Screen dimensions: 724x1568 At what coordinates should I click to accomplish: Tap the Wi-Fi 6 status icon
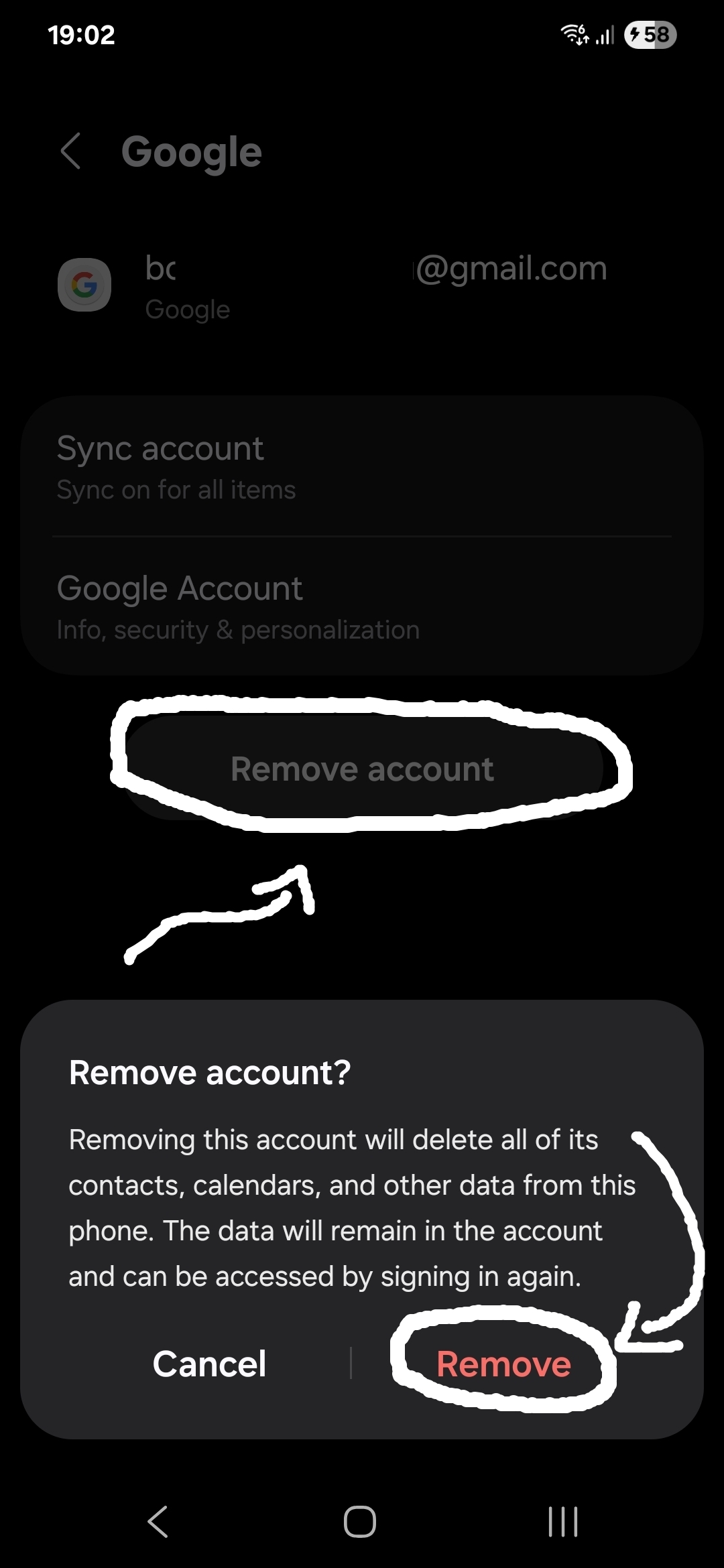[575, 35]
